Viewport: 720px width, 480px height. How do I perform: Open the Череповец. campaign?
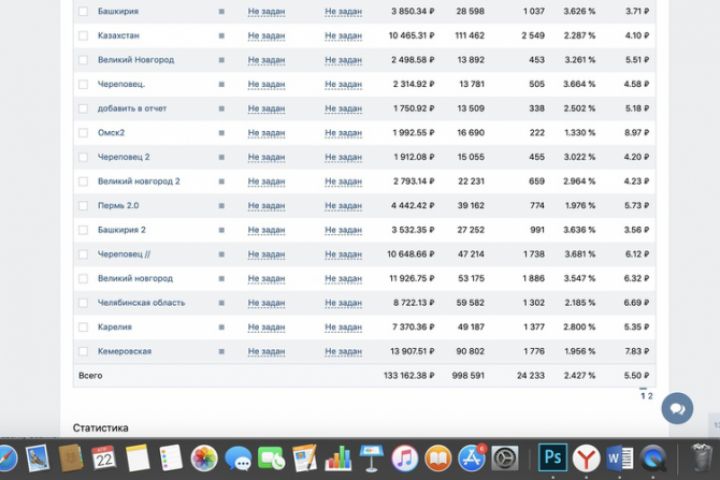coord(122,84)
